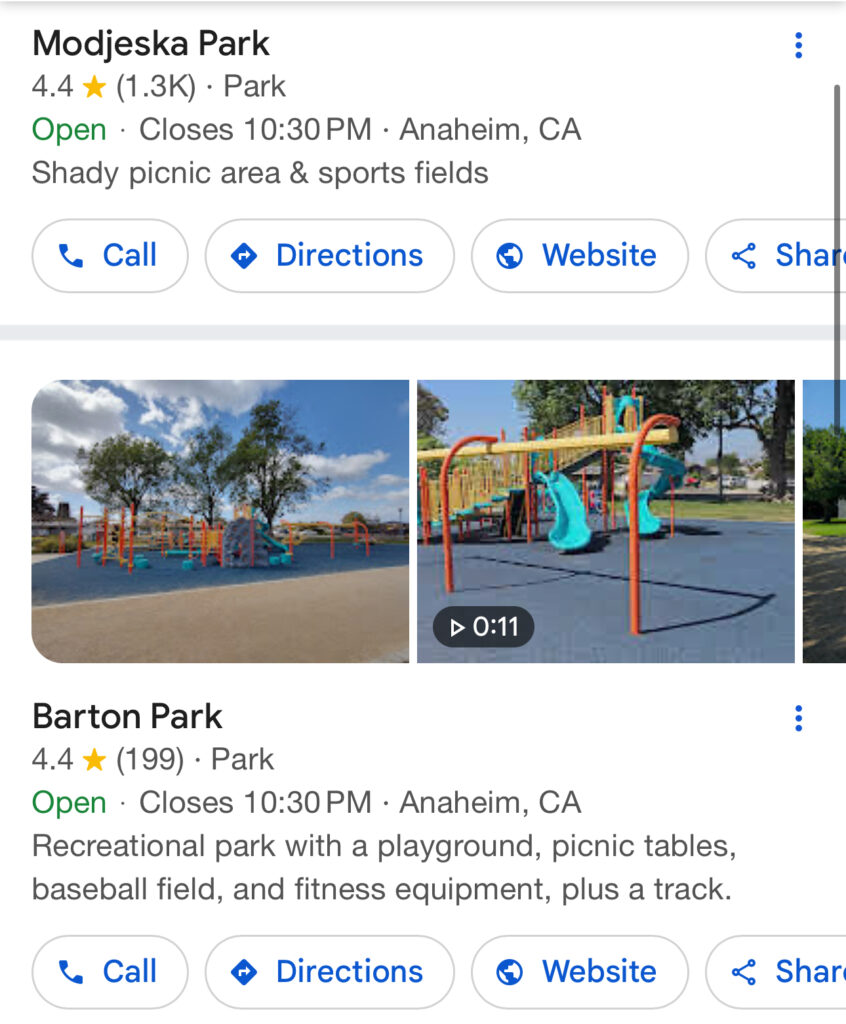This screenshot has height=1024, width=846.
Task: Call Barton Park
Action: point(110,972)
